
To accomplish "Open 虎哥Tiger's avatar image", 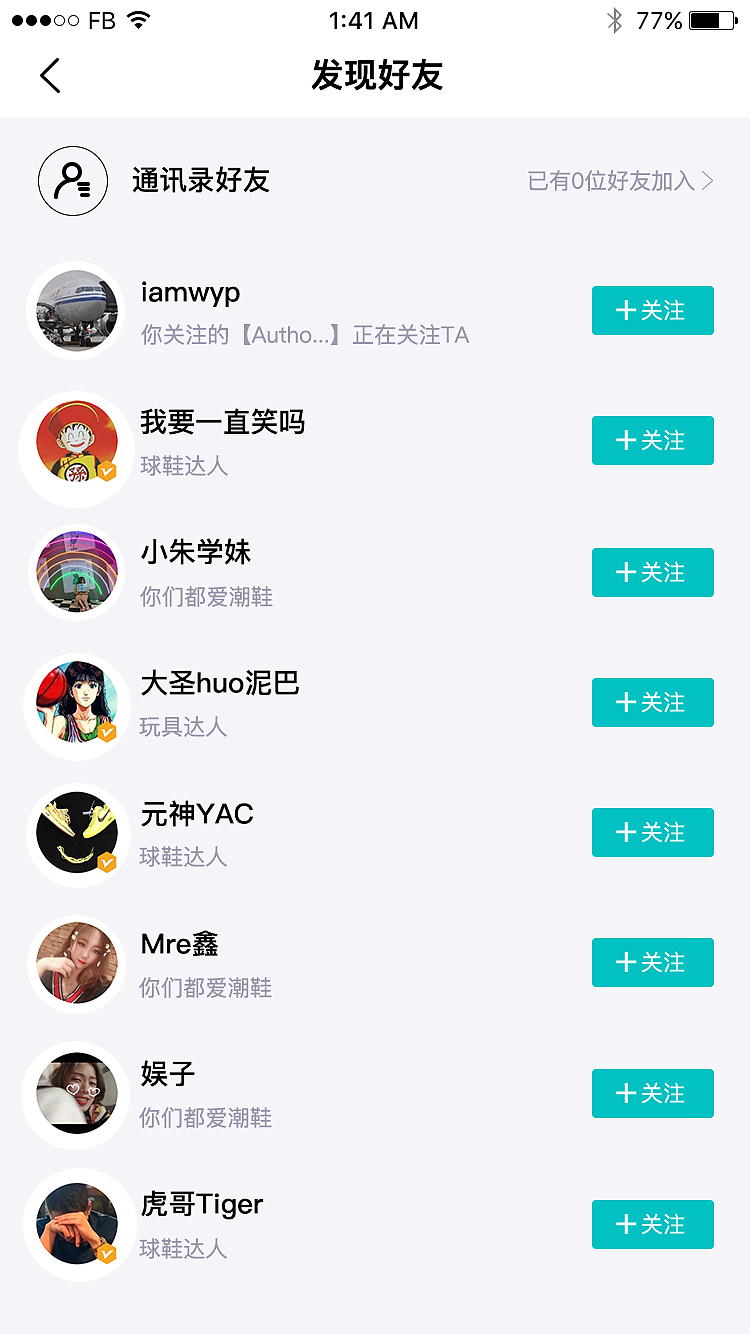I will coord(77,1224).
